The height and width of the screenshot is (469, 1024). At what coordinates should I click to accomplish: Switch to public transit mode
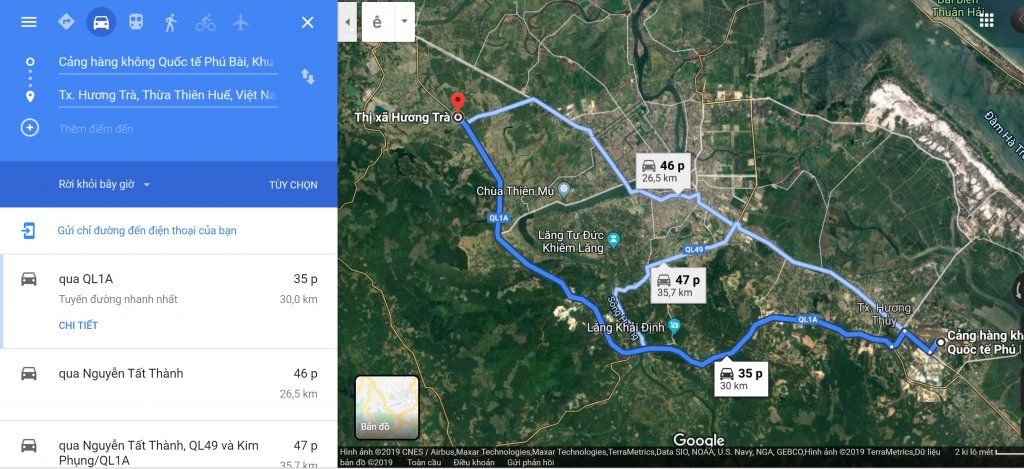135,22
